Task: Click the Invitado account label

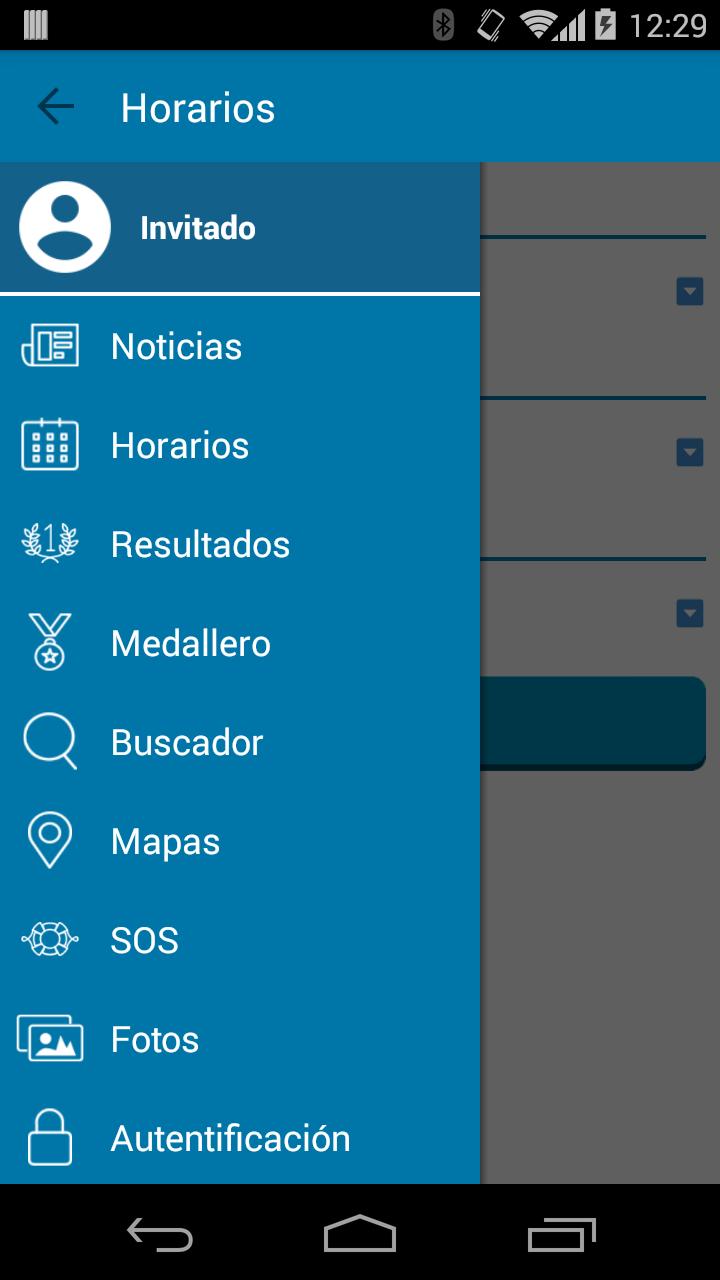Action: coord(198,227)
